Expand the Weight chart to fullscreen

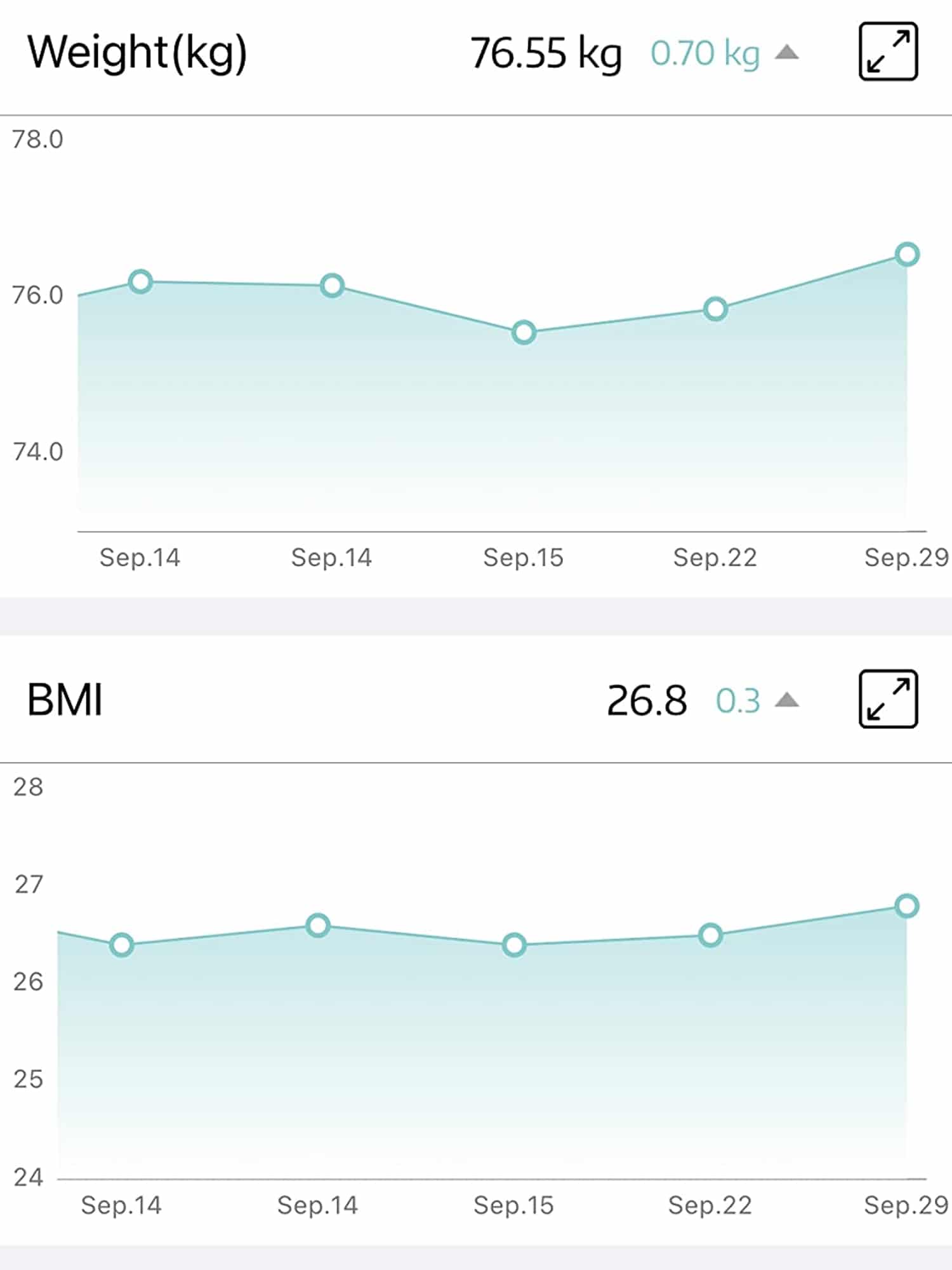click(888, 51)
